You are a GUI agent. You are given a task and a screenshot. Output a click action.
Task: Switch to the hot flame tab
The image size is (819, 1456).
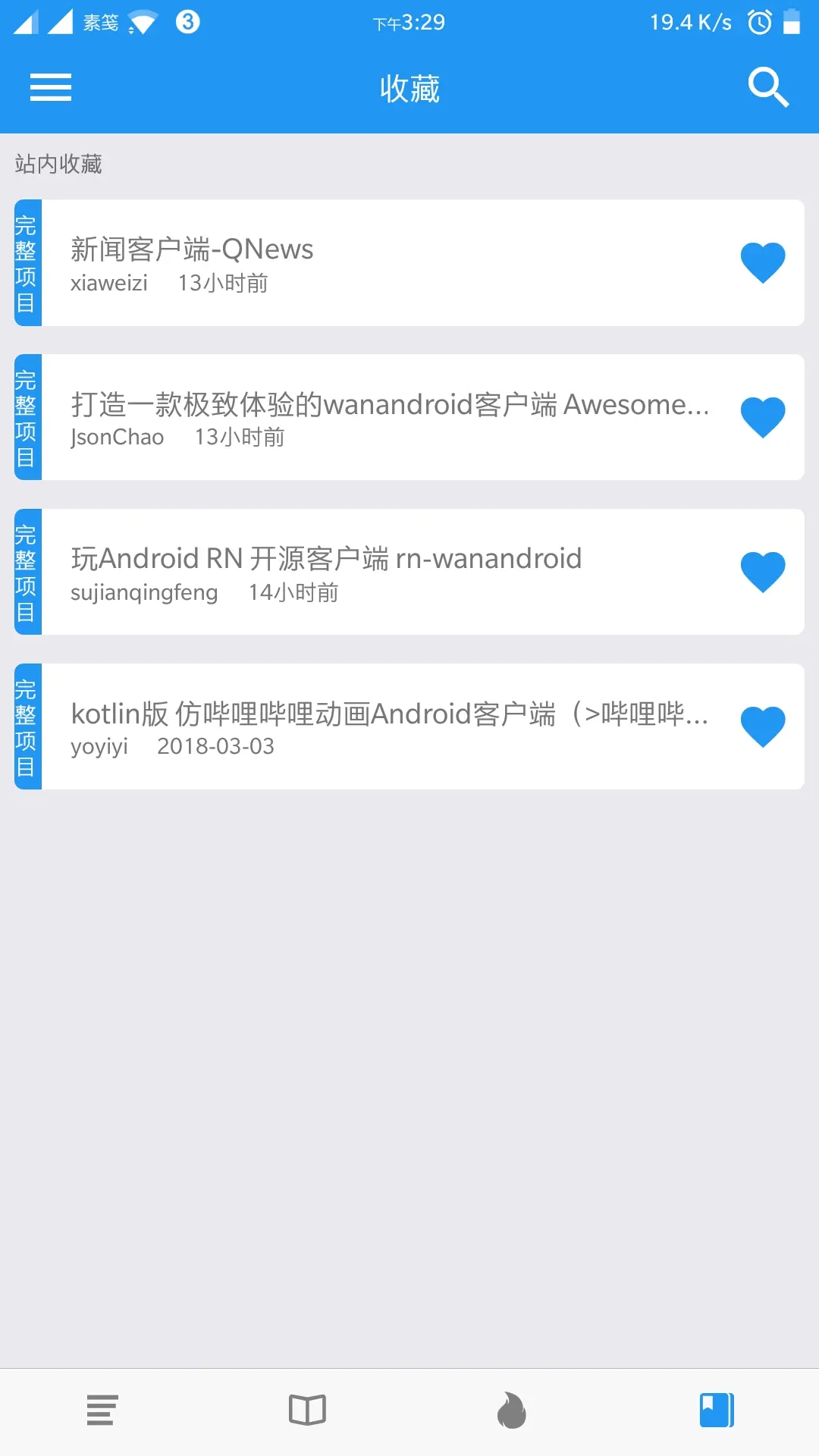512,1410
